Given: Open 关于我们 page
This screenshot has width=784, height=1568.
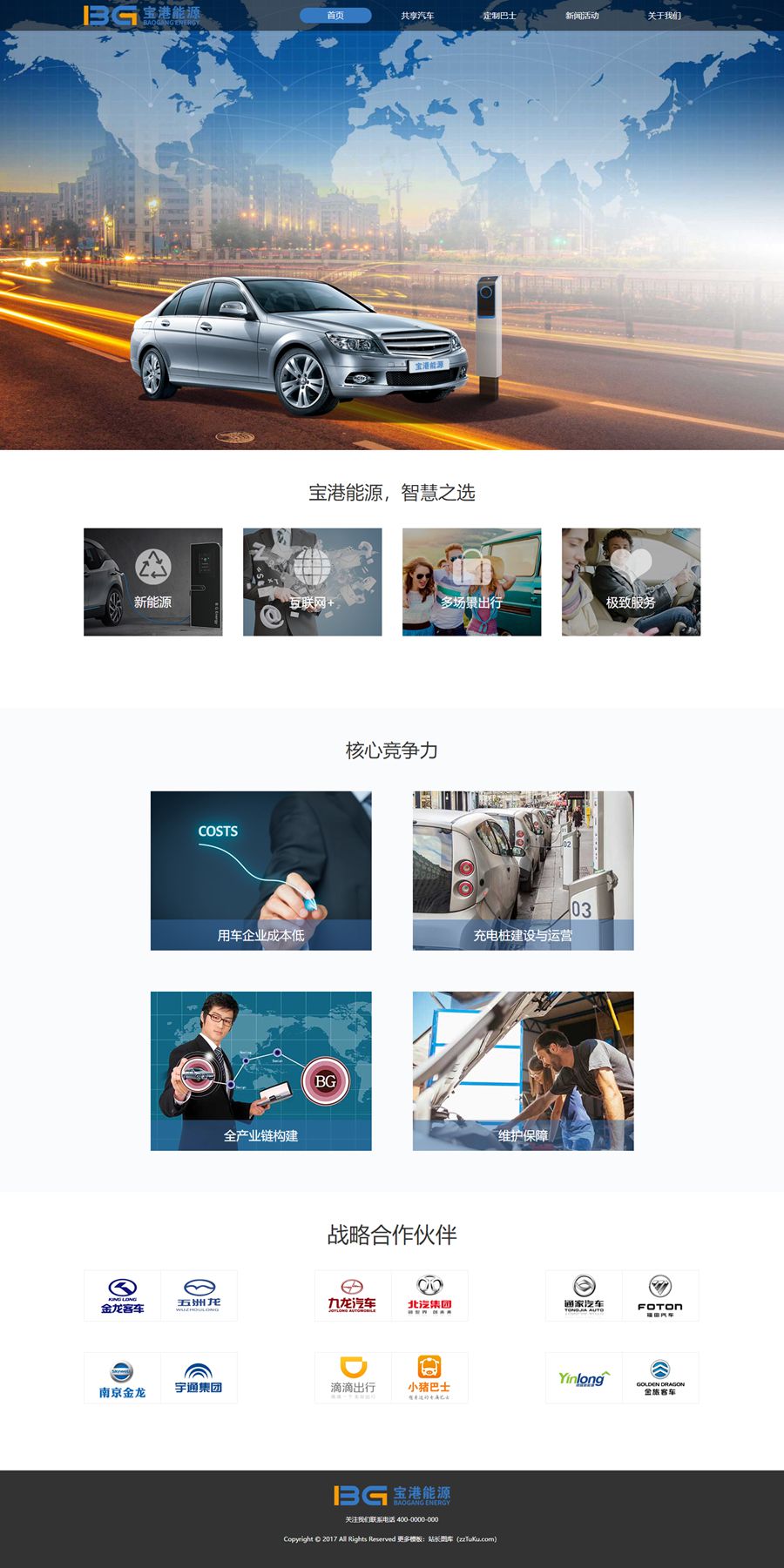Looking at the screenshot, I should coord(664,16).
